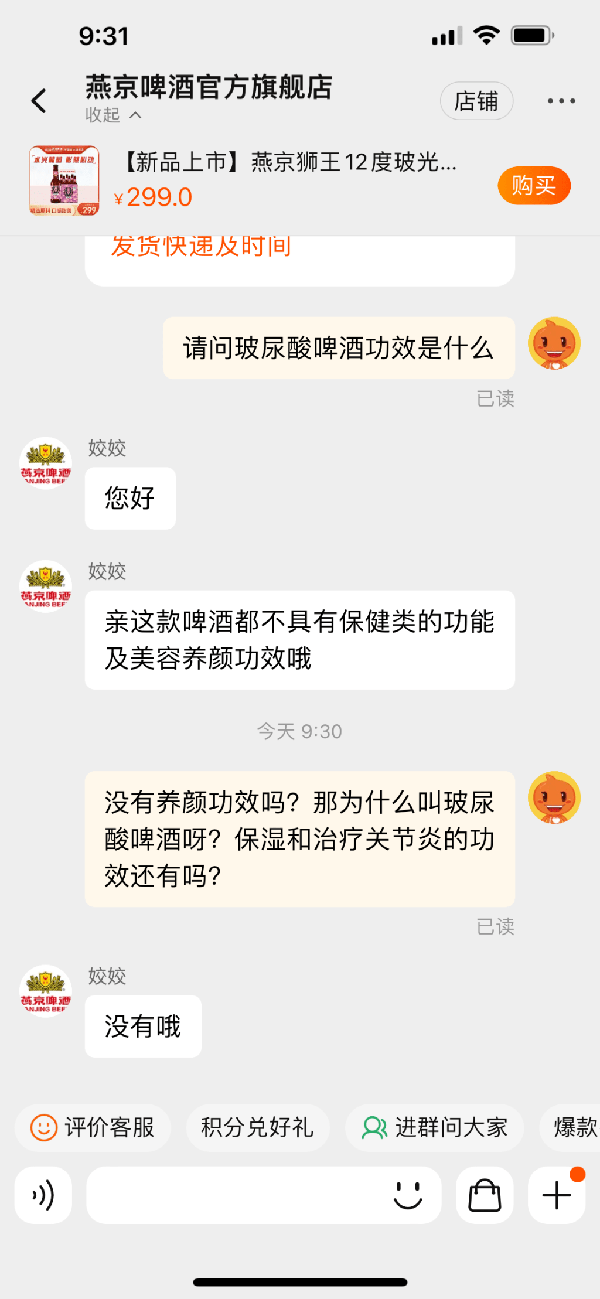Viewport: 600px width, 1299px height.
Task: Open the 燕京狮王 product thumbnail
Action: point(64,180)
